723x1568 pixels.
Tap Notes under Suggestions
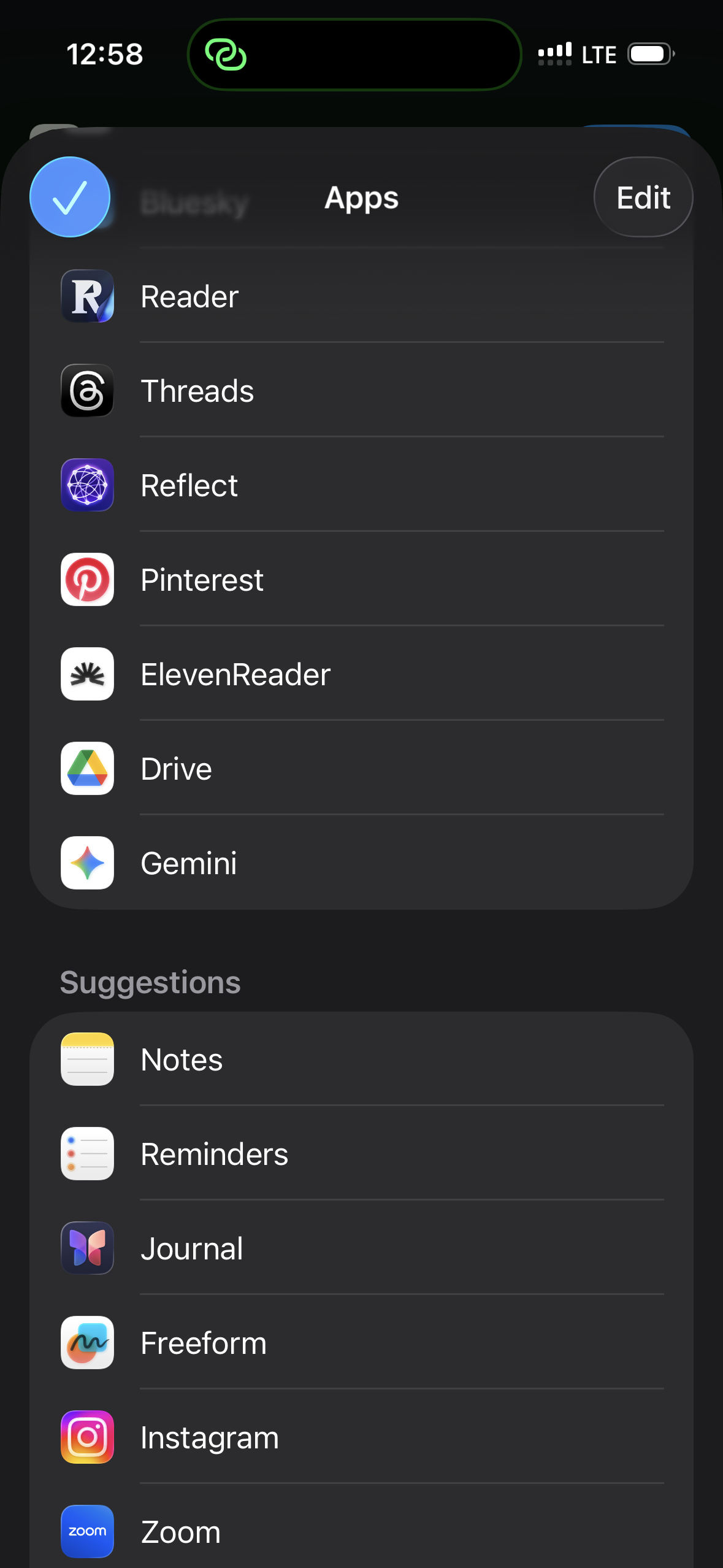click(x=362, y=1060)
